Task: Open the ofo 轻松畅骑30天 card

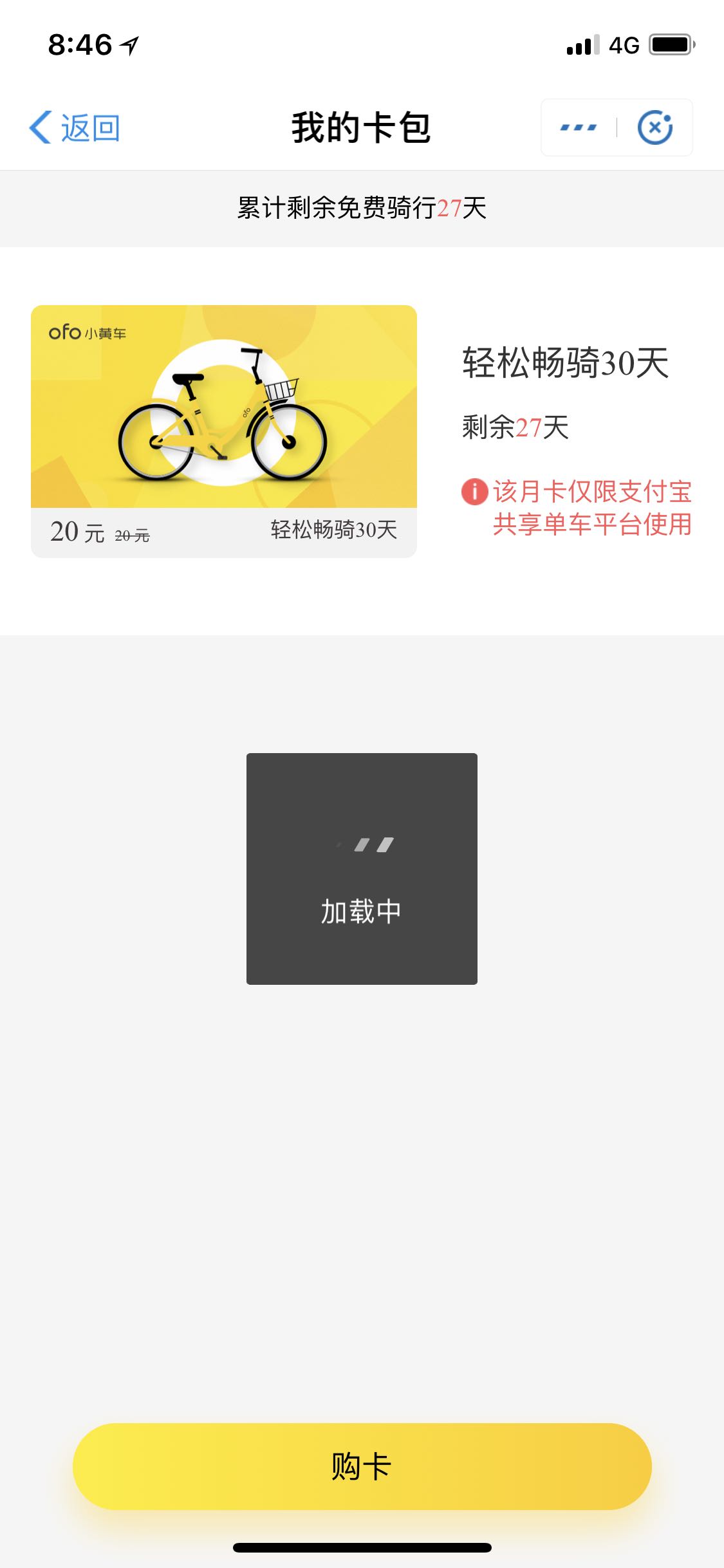Action: click(x=224, y=430)
